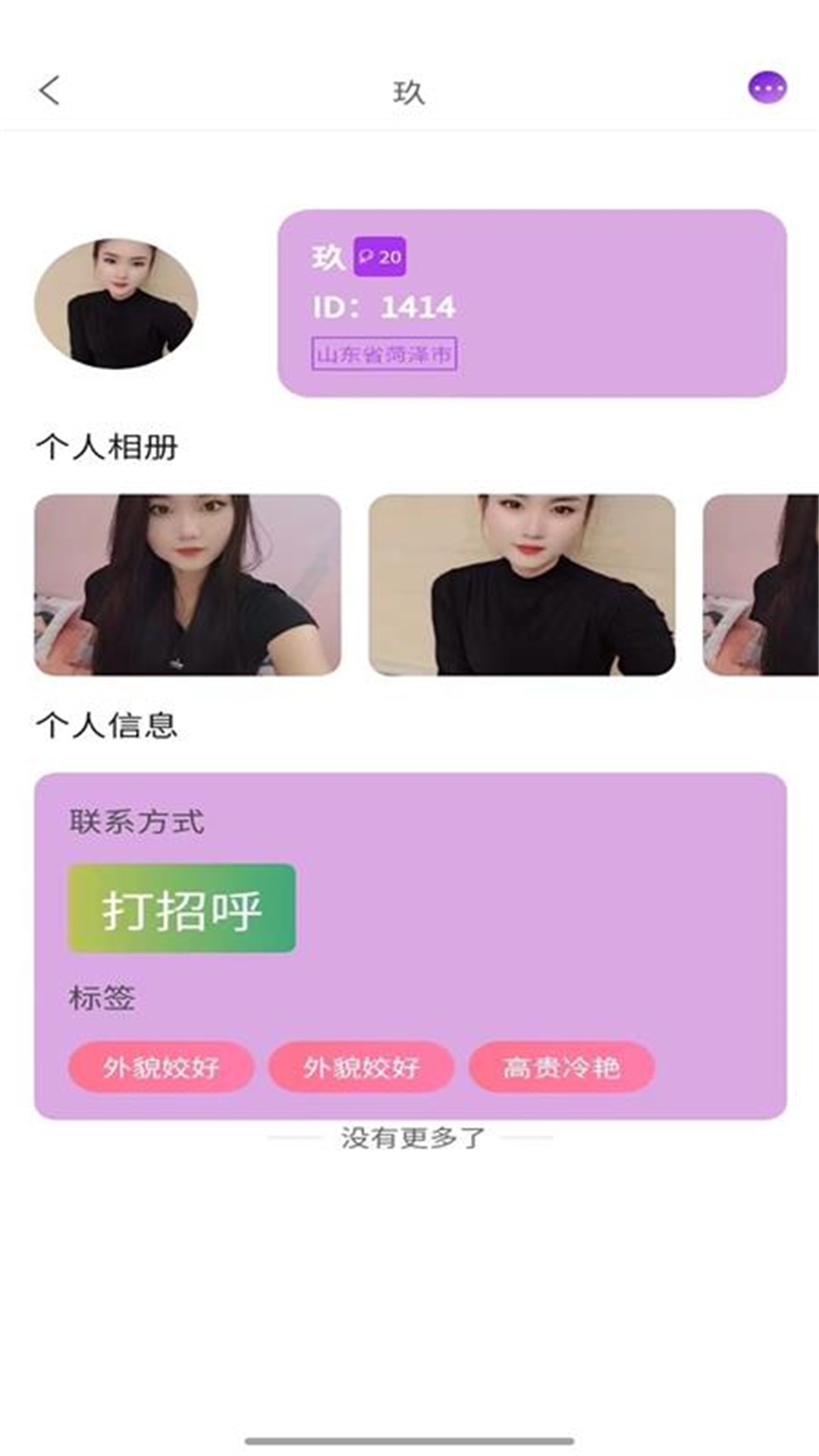This screenshot has width=819, height=1456.
Task: Tap the green 打招呼 greeting button
Action: (x=182, y=908)
